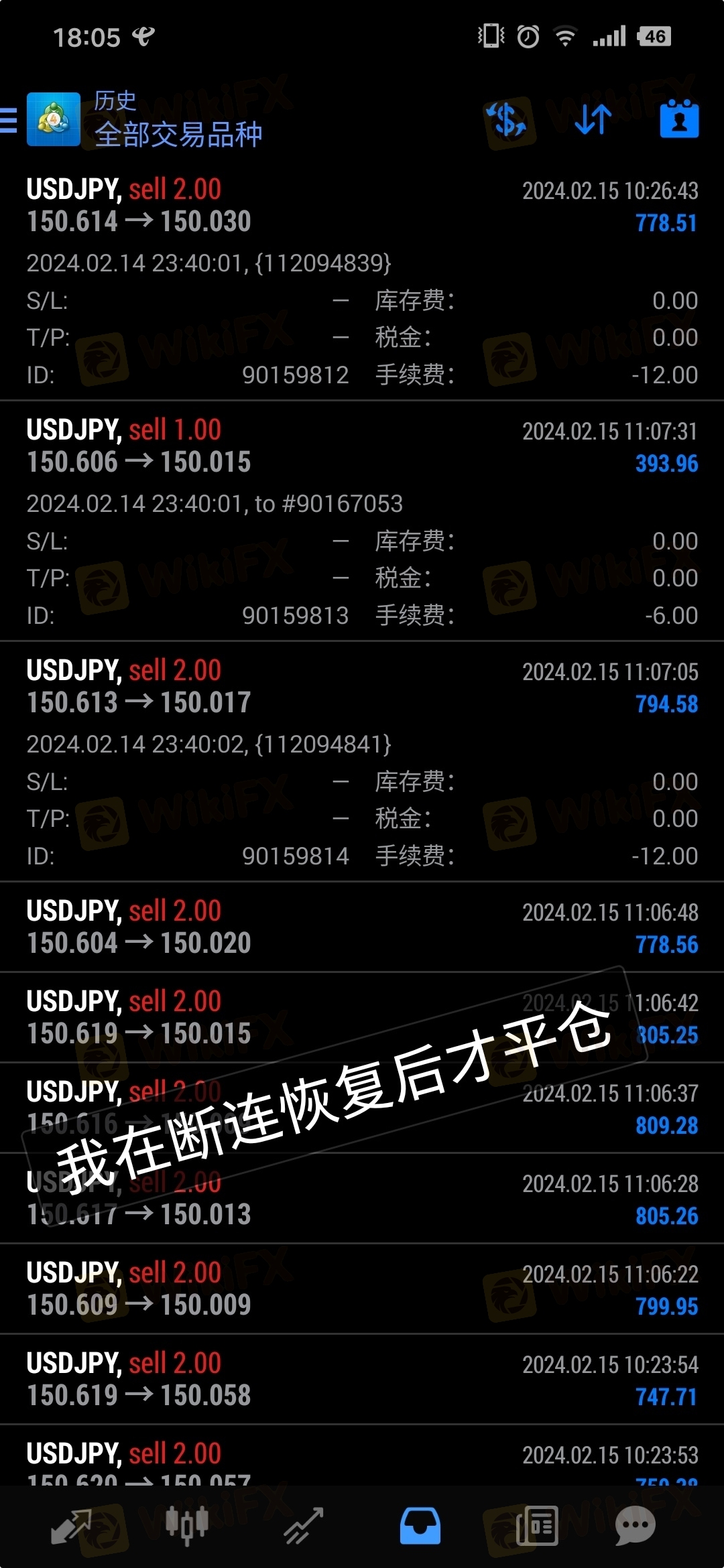This screenshot has height=1568, width=724.
Task: Open the Chat messages tab
Action: pyautogui.click(x=635, y=1526)
